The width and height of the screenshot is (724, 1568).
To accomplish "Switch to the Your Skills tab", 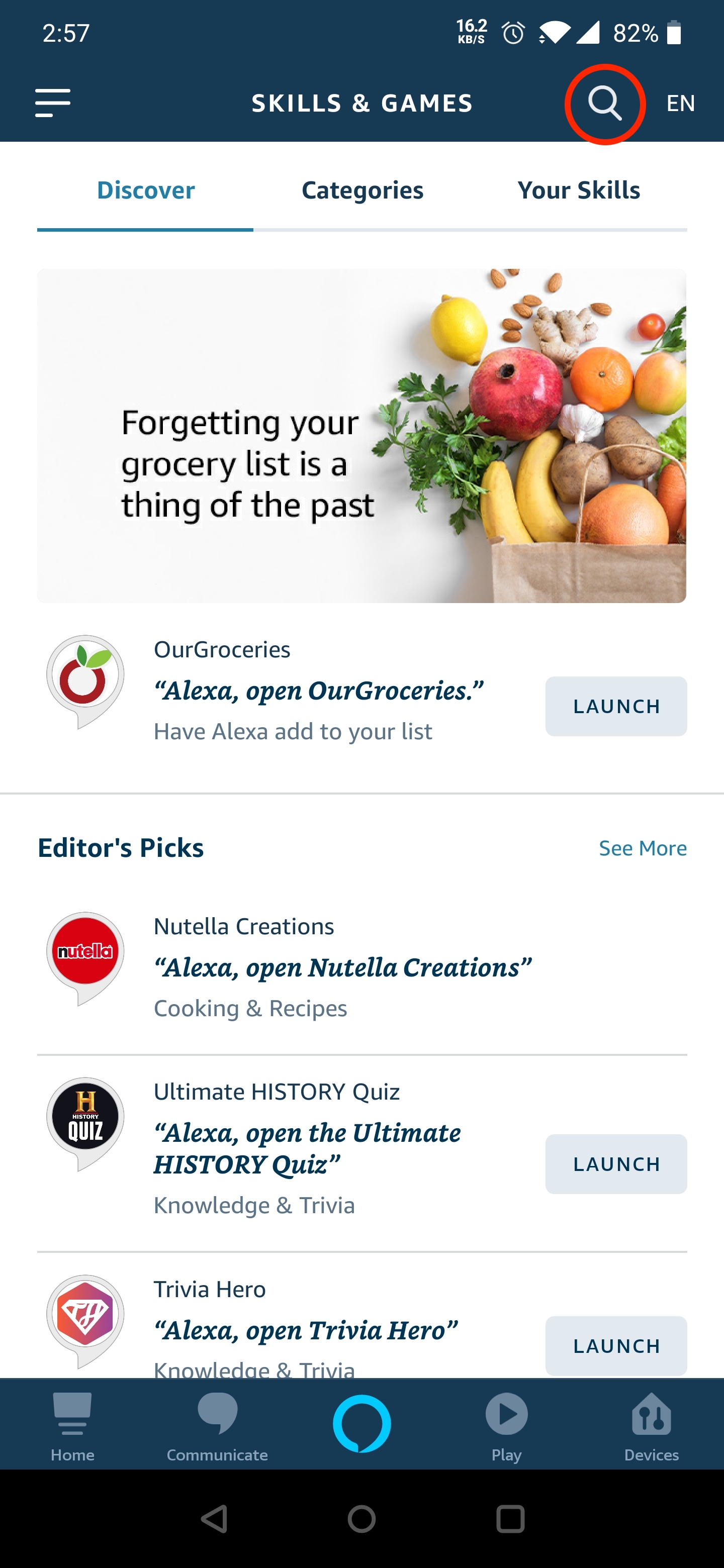I will tap(578, 190).
